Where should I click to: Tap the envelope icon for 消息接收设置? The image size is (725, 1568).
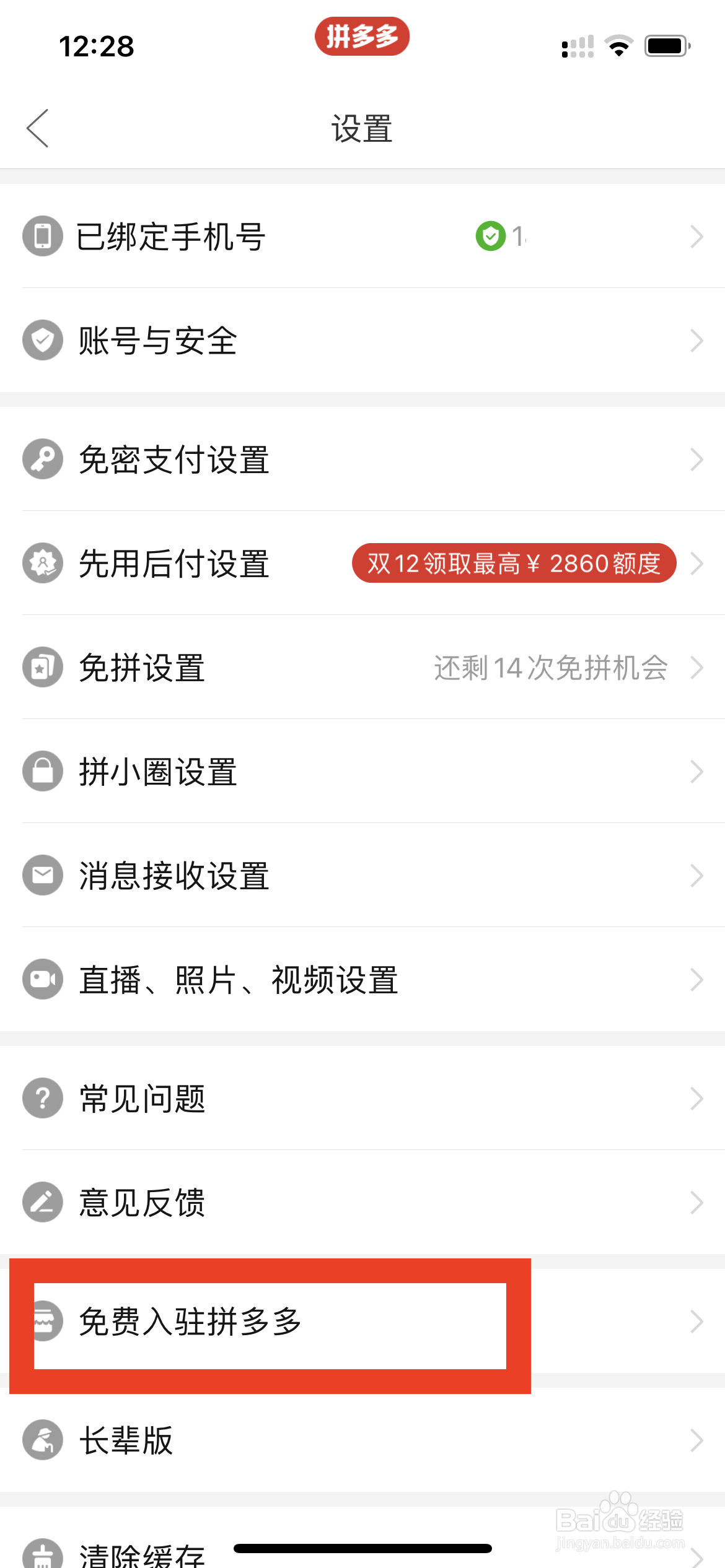point(42,875)
